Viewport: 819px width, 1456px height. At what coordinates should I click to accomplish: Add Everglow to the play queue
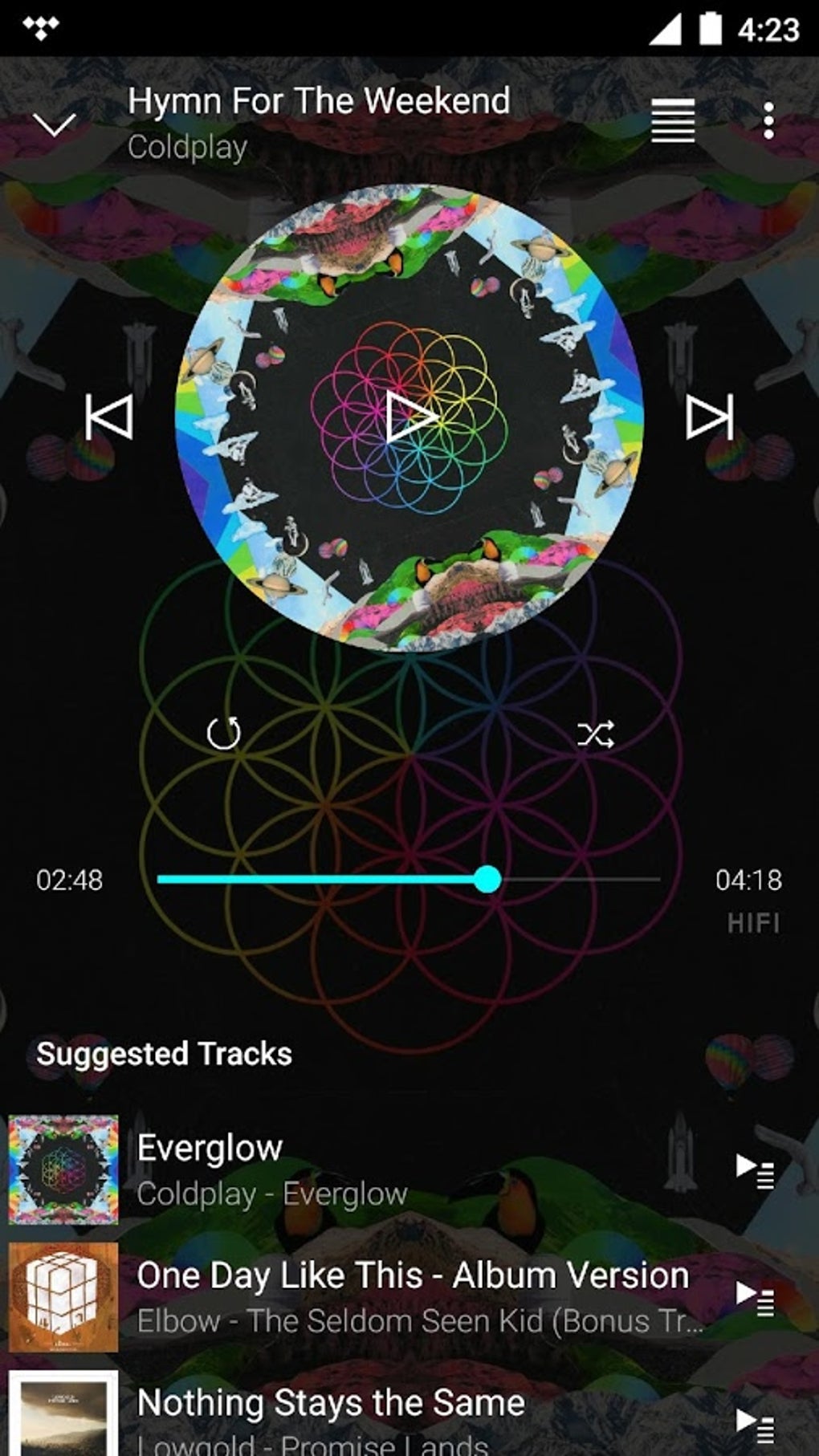755,1169
